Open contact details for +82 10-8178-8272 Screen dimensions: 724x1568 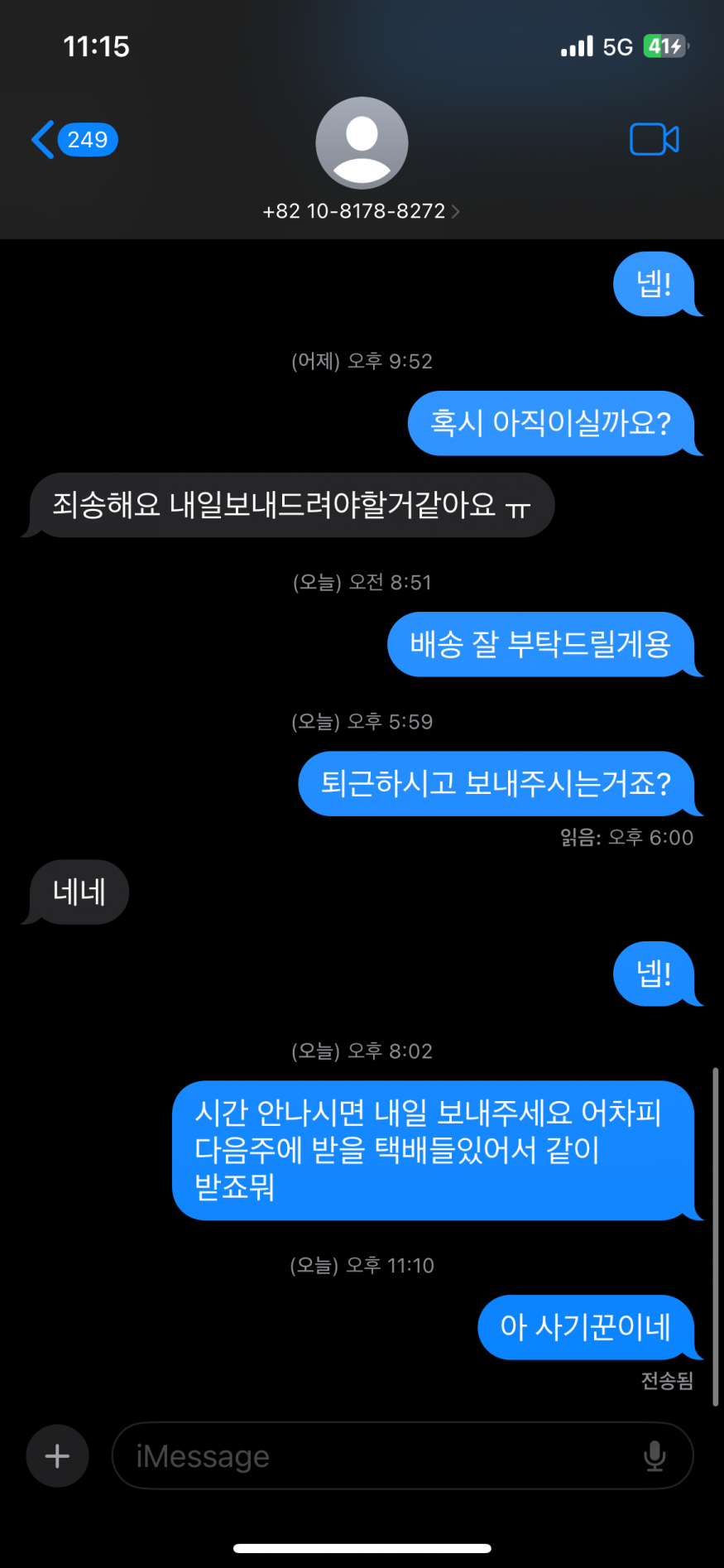pos(362,210)
